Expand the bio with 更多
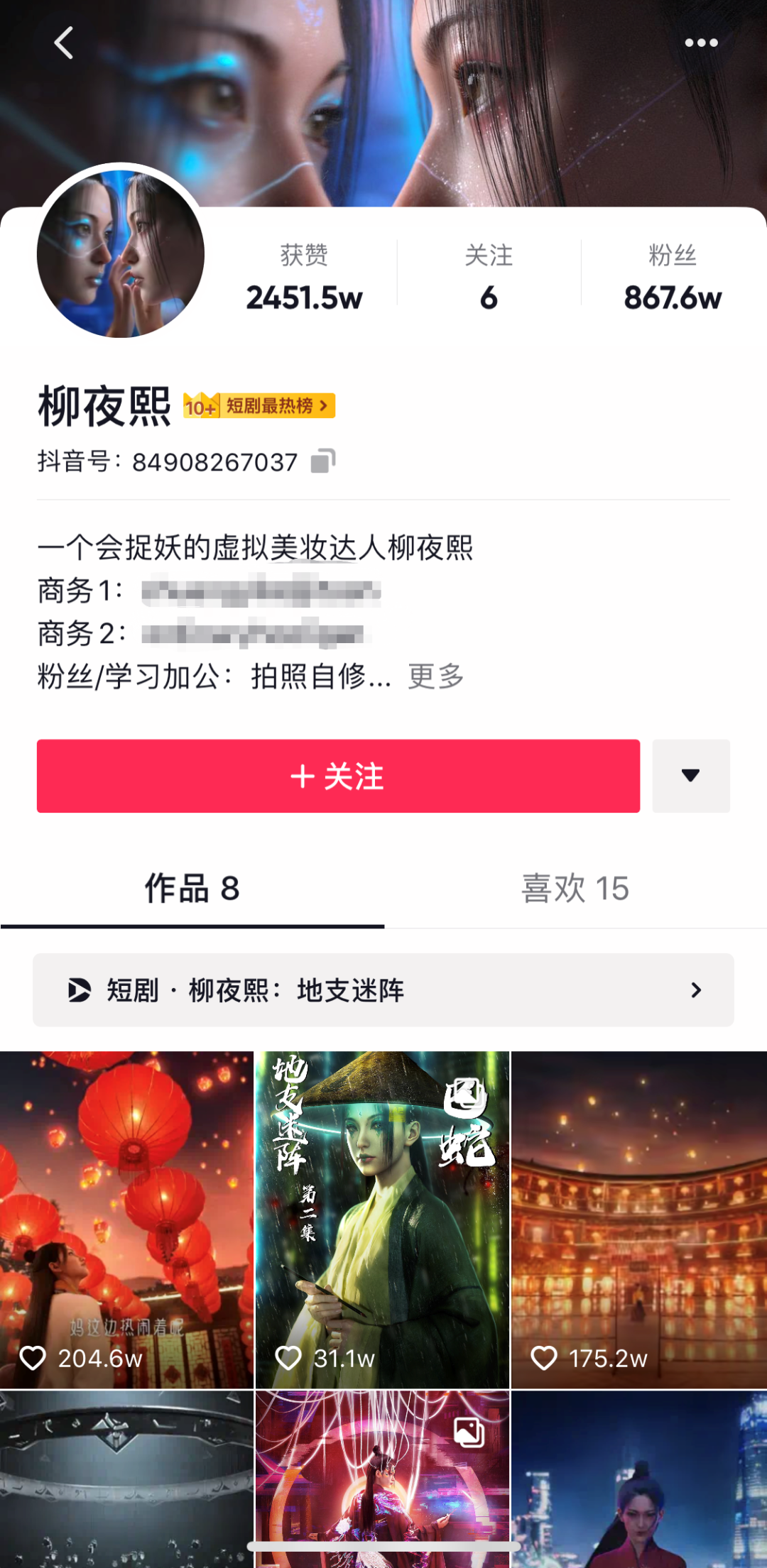The image size is (767, 1568). coord(436,676)
